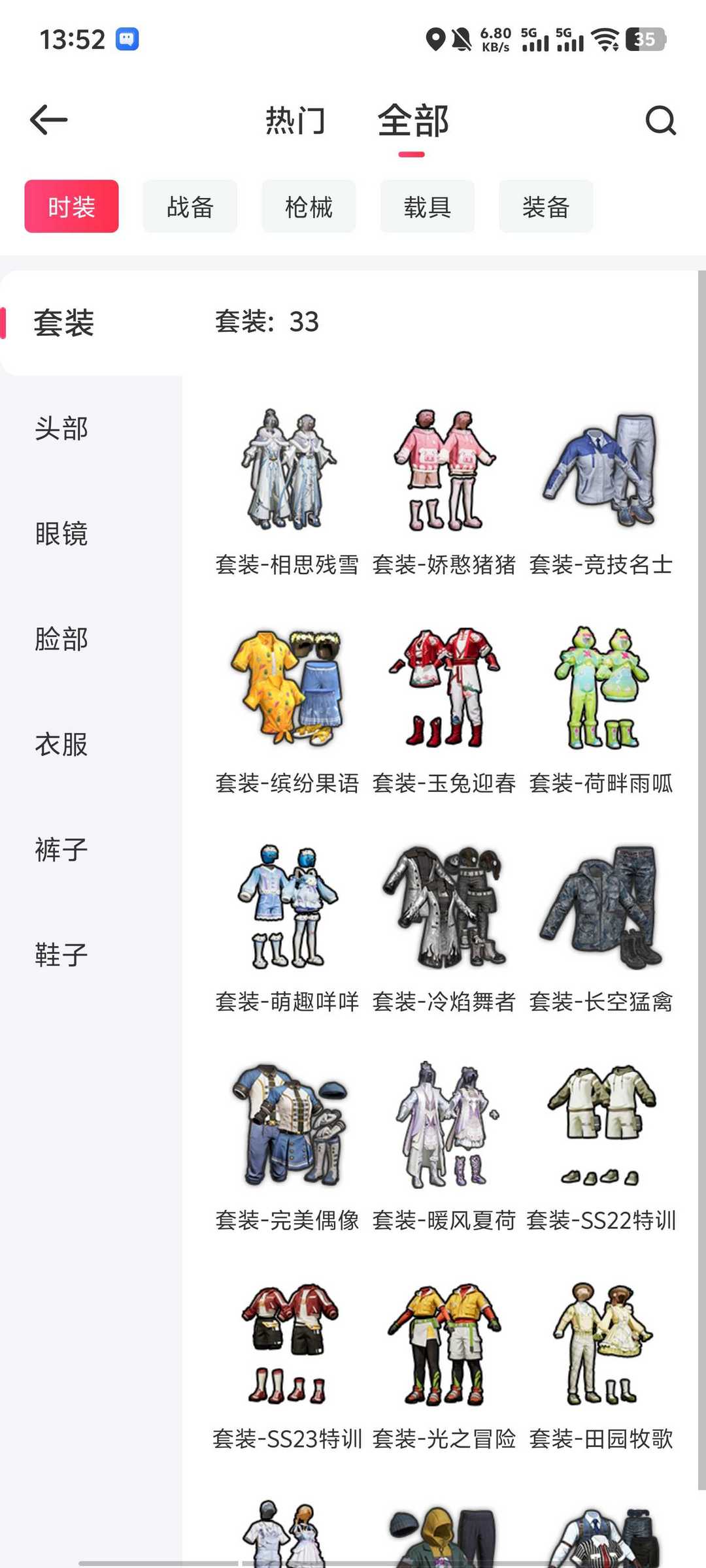Open the 衣服 side category
The height and width of the screenshot is (1568, 706).
(x=61, y=744)
